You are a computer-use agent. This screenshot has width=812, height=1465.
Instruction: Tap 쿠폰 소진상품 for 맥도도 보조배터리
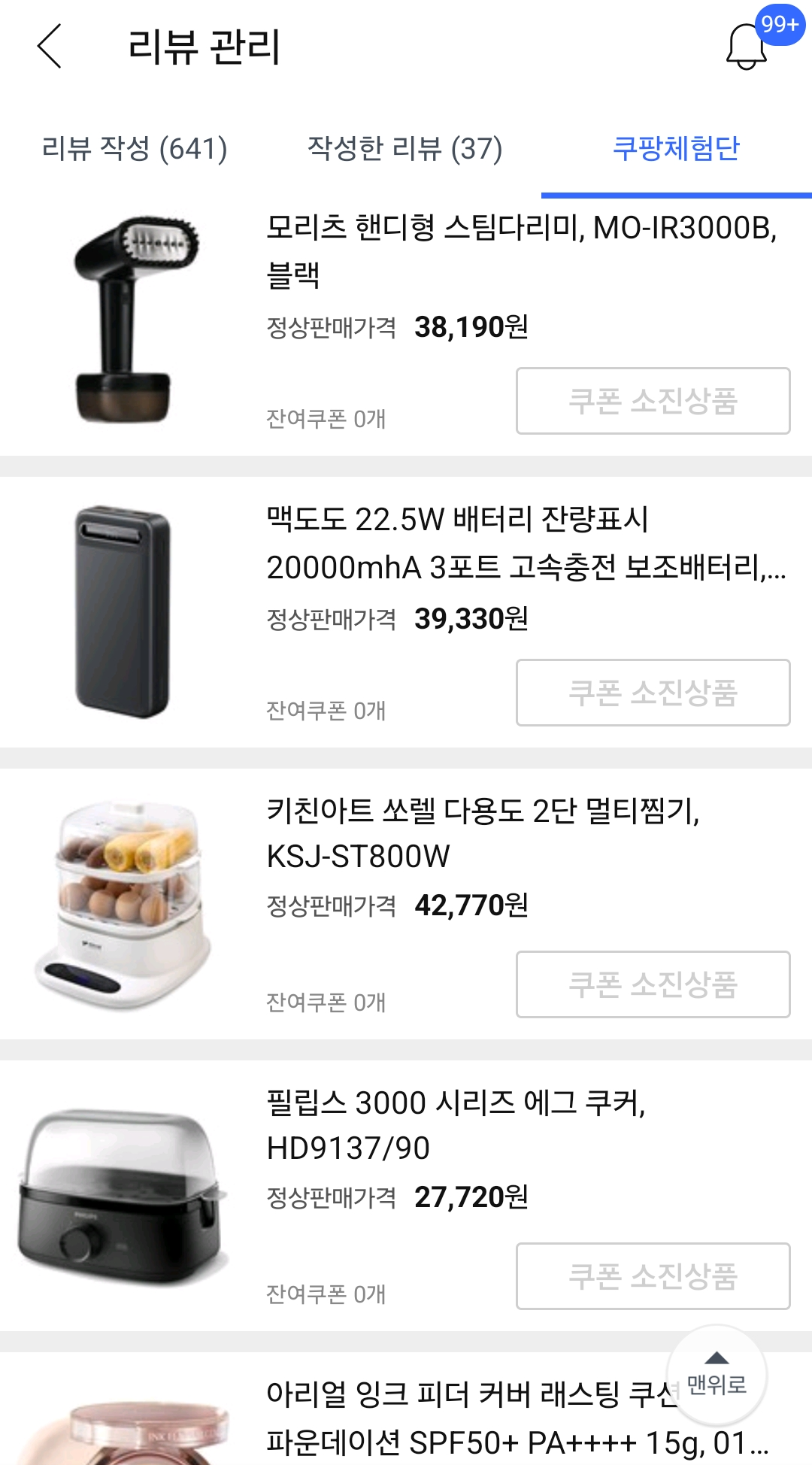point(653,693)
